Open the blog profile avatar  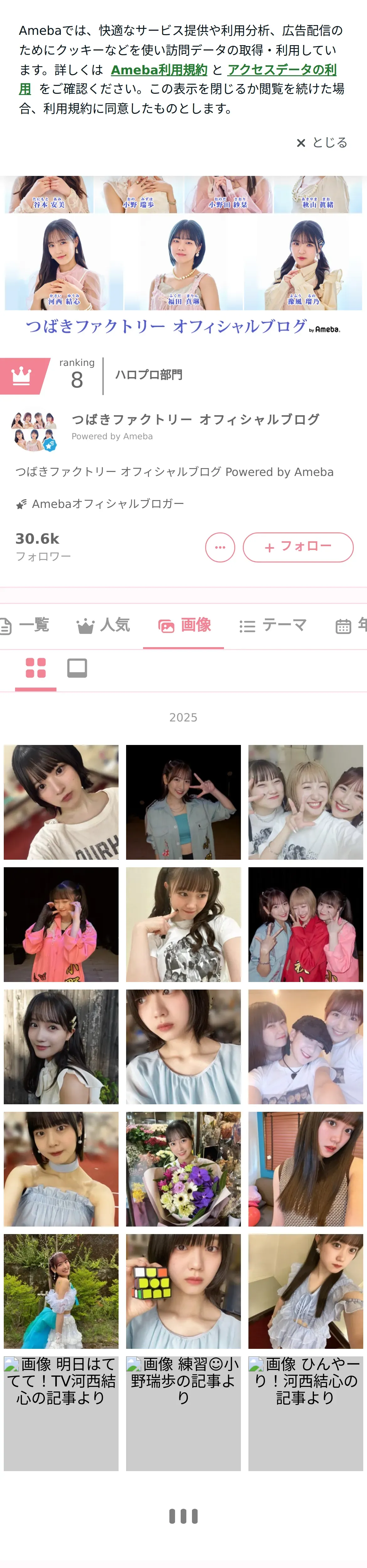[x=34, y=431]
